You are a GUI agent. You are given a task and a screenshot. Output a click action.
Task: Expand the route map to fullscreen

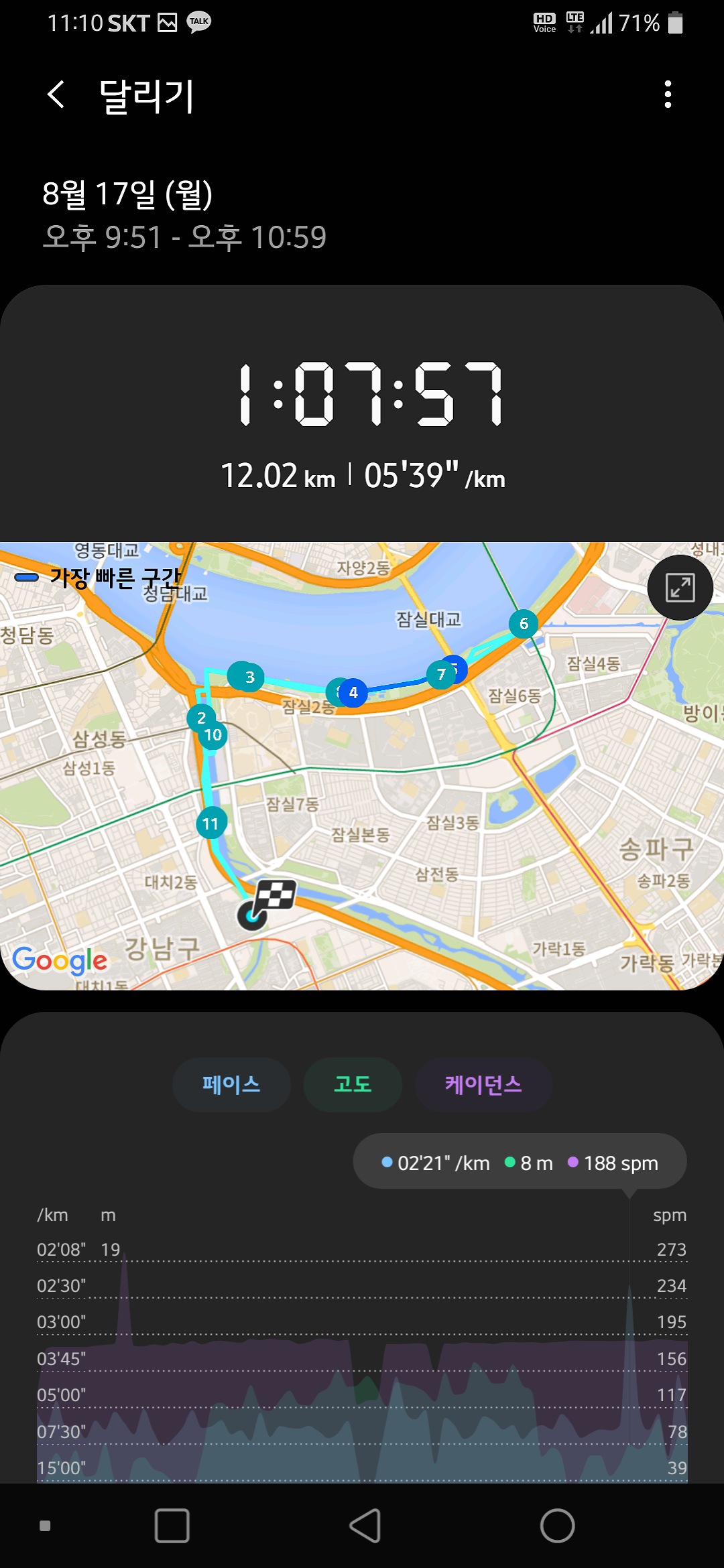coord(679,588)
